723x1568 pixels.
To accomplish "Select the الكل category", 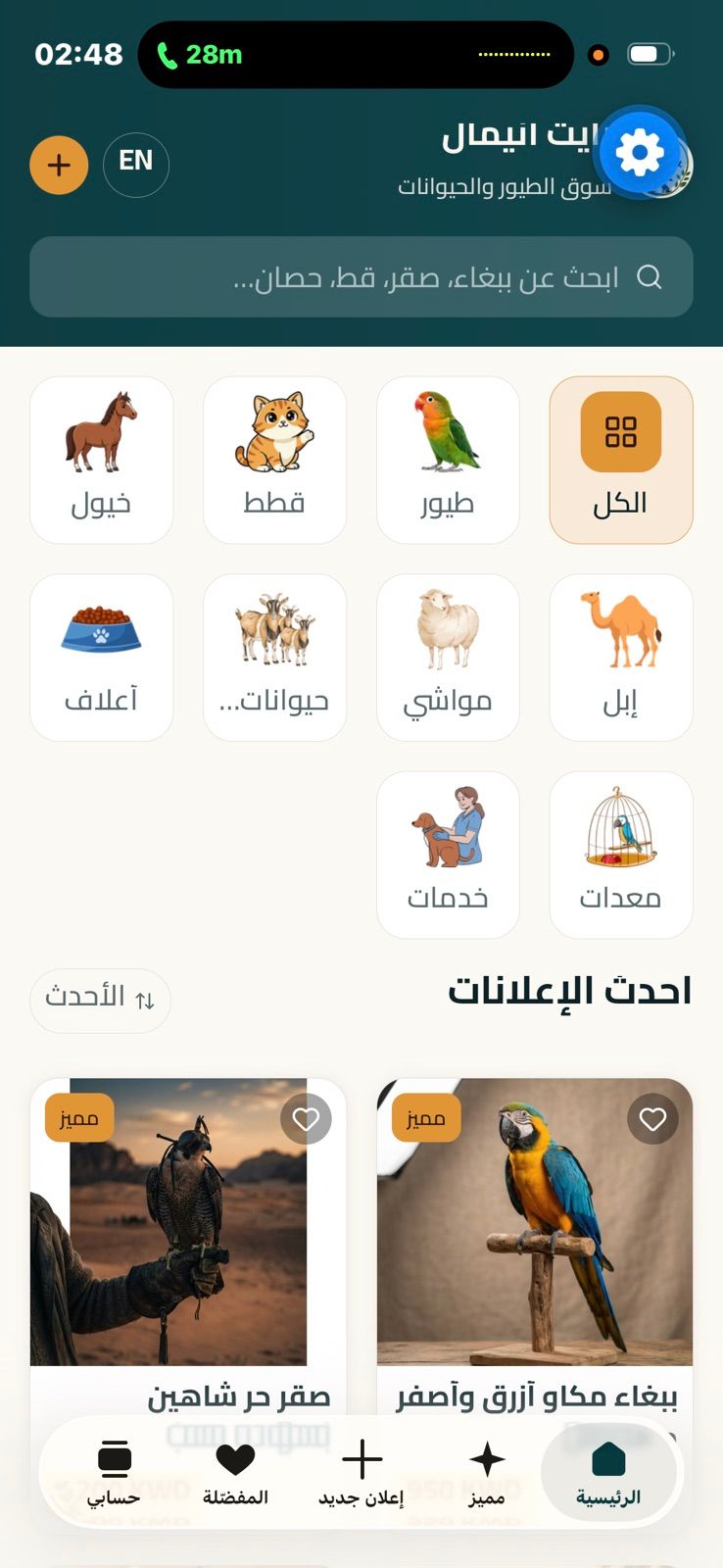I will pos(621,460).
